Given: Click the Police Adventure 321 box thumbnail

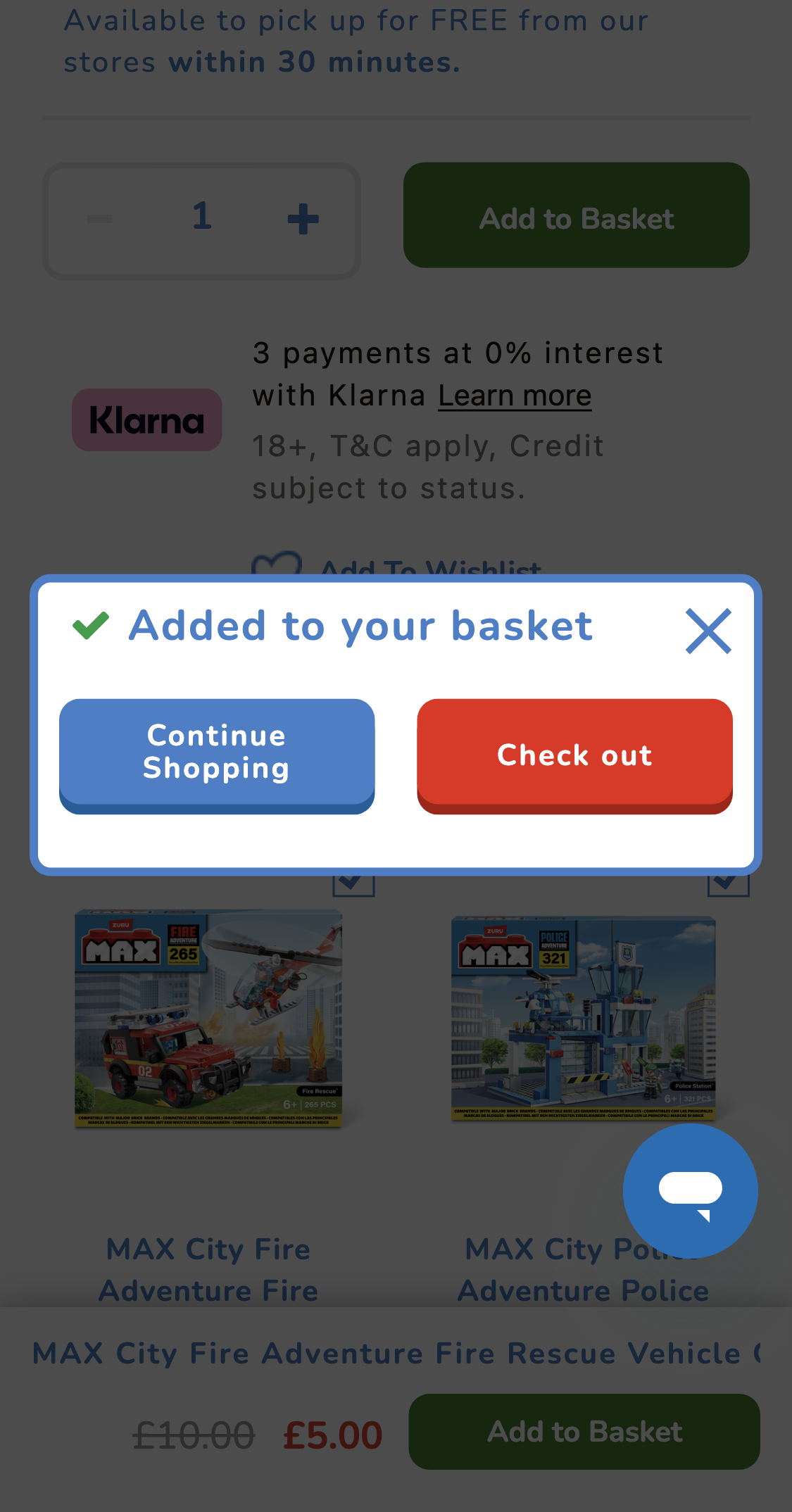Looking at the screenshot, I should pos(583,1017).
